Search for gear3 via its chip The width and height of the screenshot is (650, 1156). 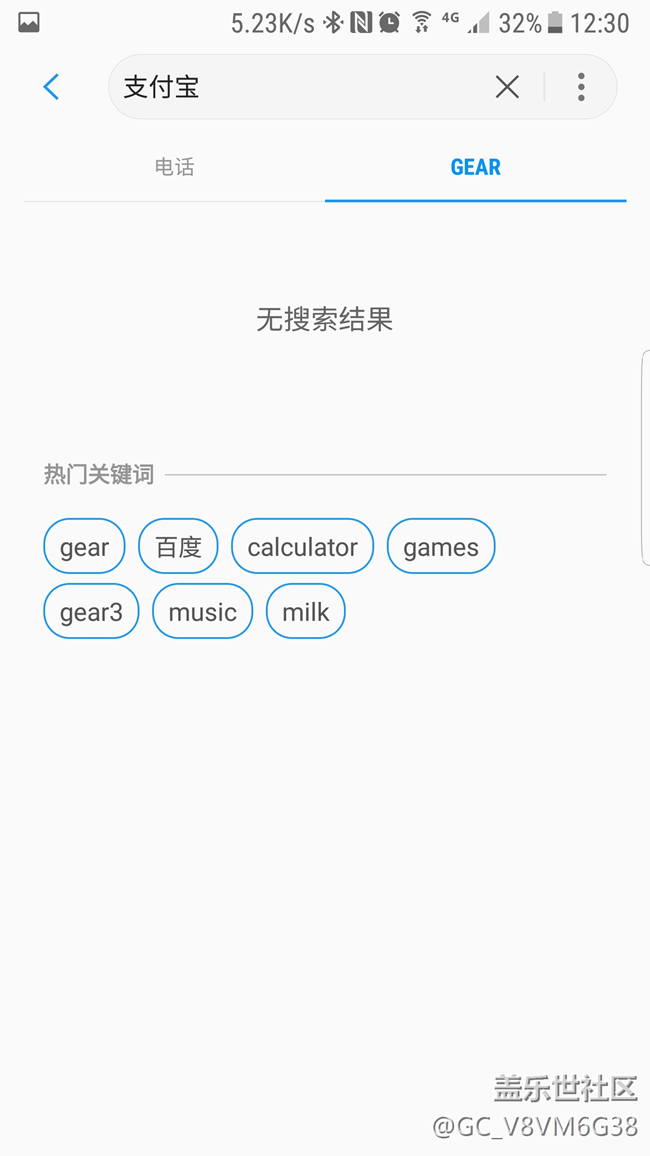(x=91, y=611)
